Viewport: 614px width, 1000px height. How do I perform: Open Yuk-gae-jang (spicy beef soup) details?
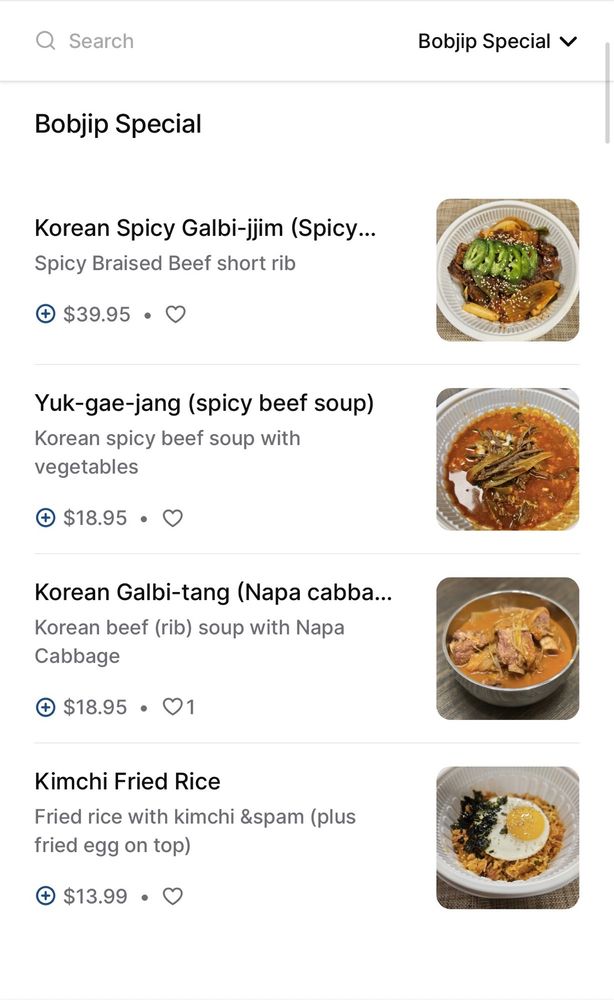(204, 403)
